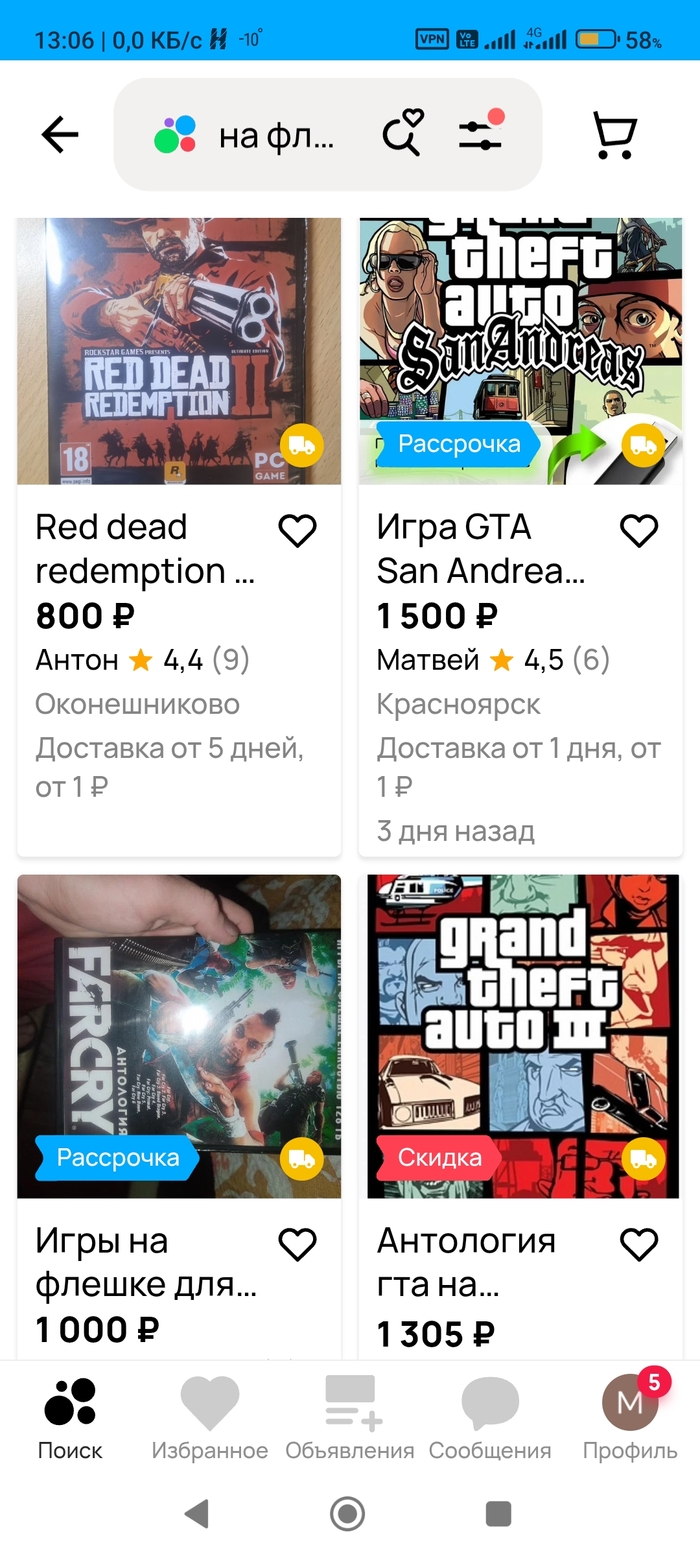700x1556 pixels.
Task: Tap the system home button
Action: coord(347,1514)
